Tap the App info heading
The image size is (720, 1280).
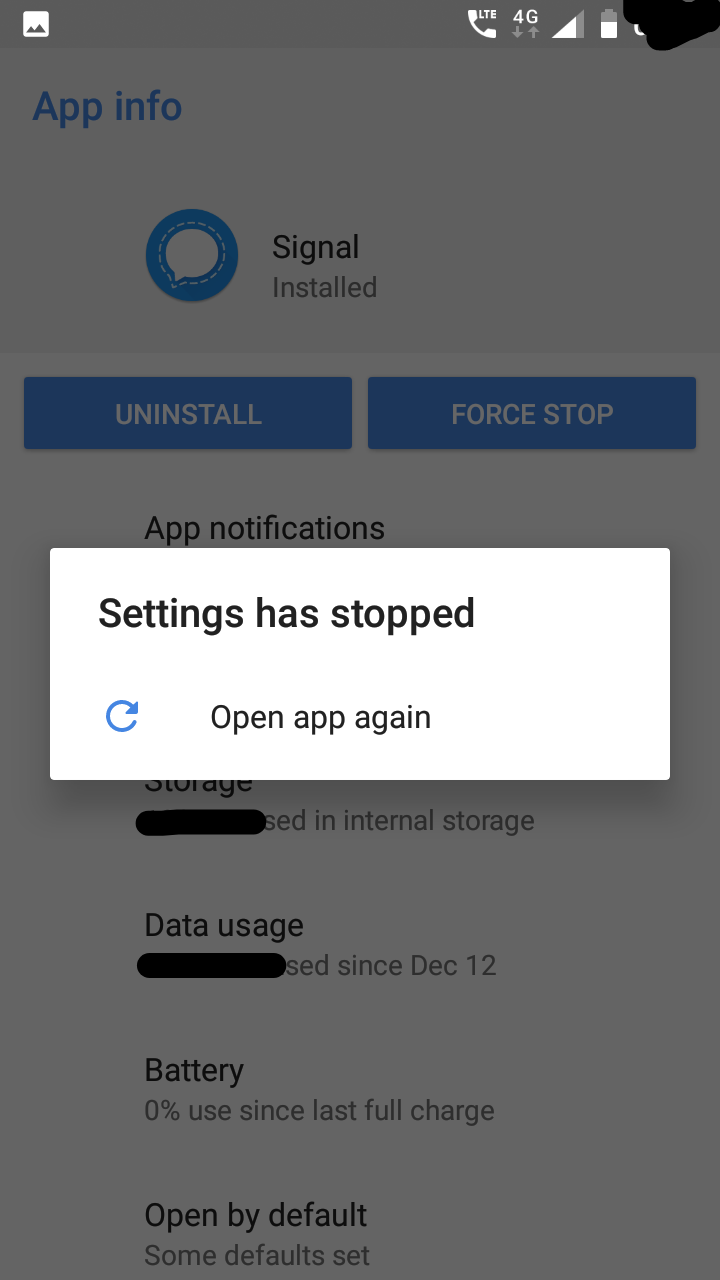click(107, 106)
